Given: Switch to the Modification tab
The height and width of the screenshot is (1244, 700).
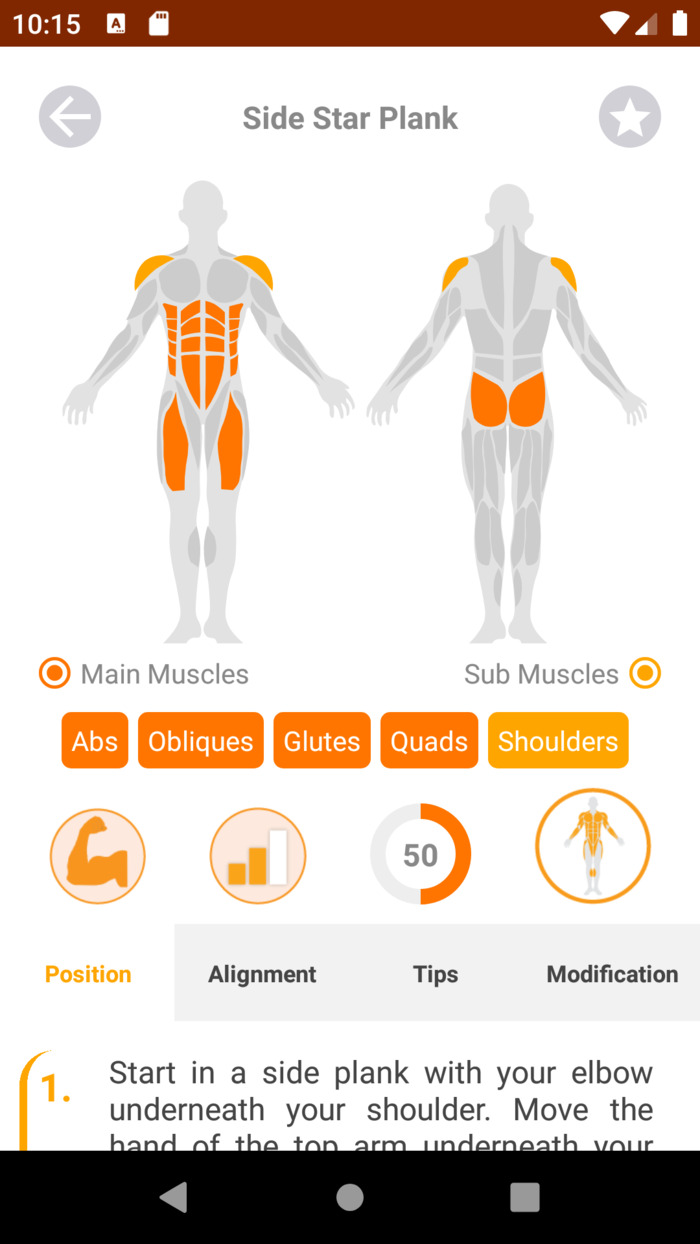Looking at the screenshot, I should (x=612, y=974).
